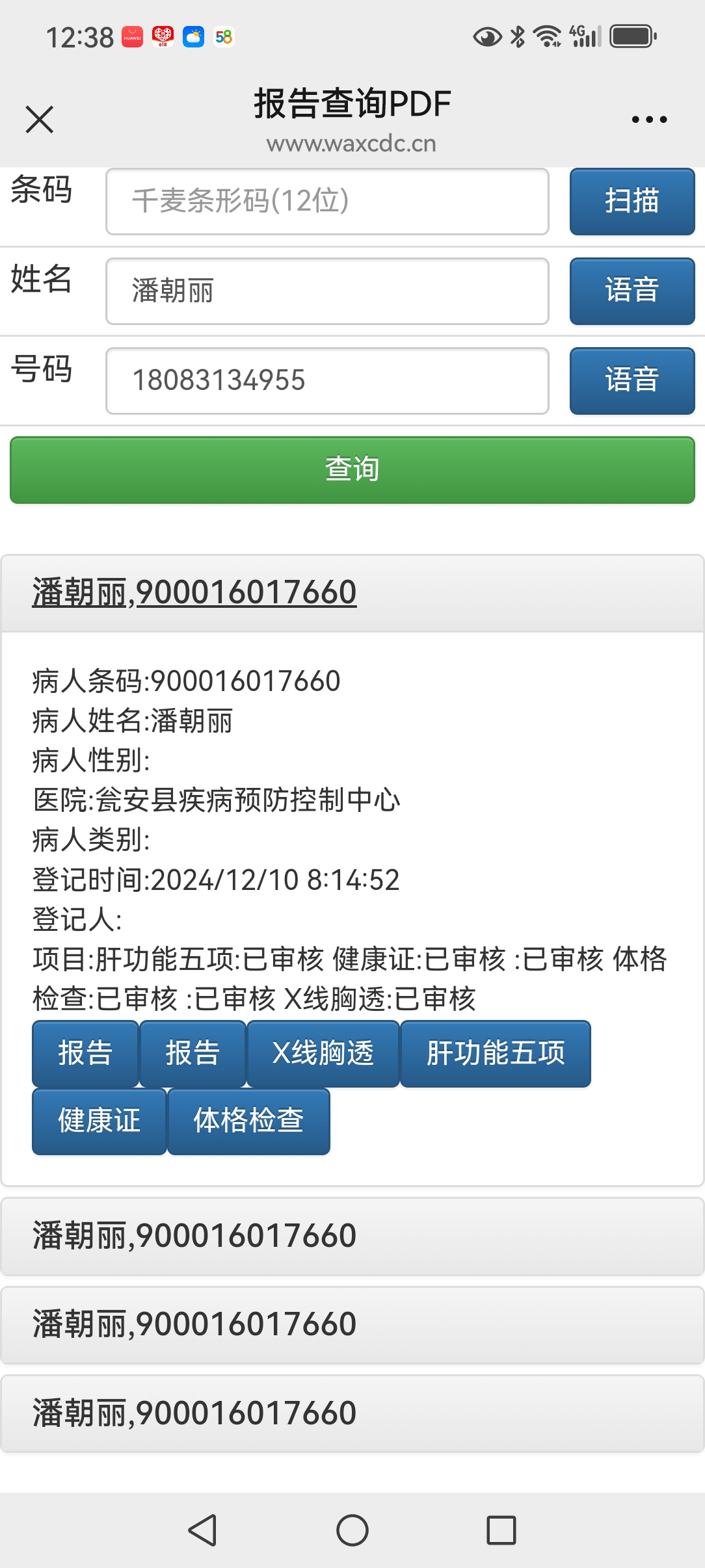
Task: Open the X线胸透 report
Action: tap(323, 1053)
